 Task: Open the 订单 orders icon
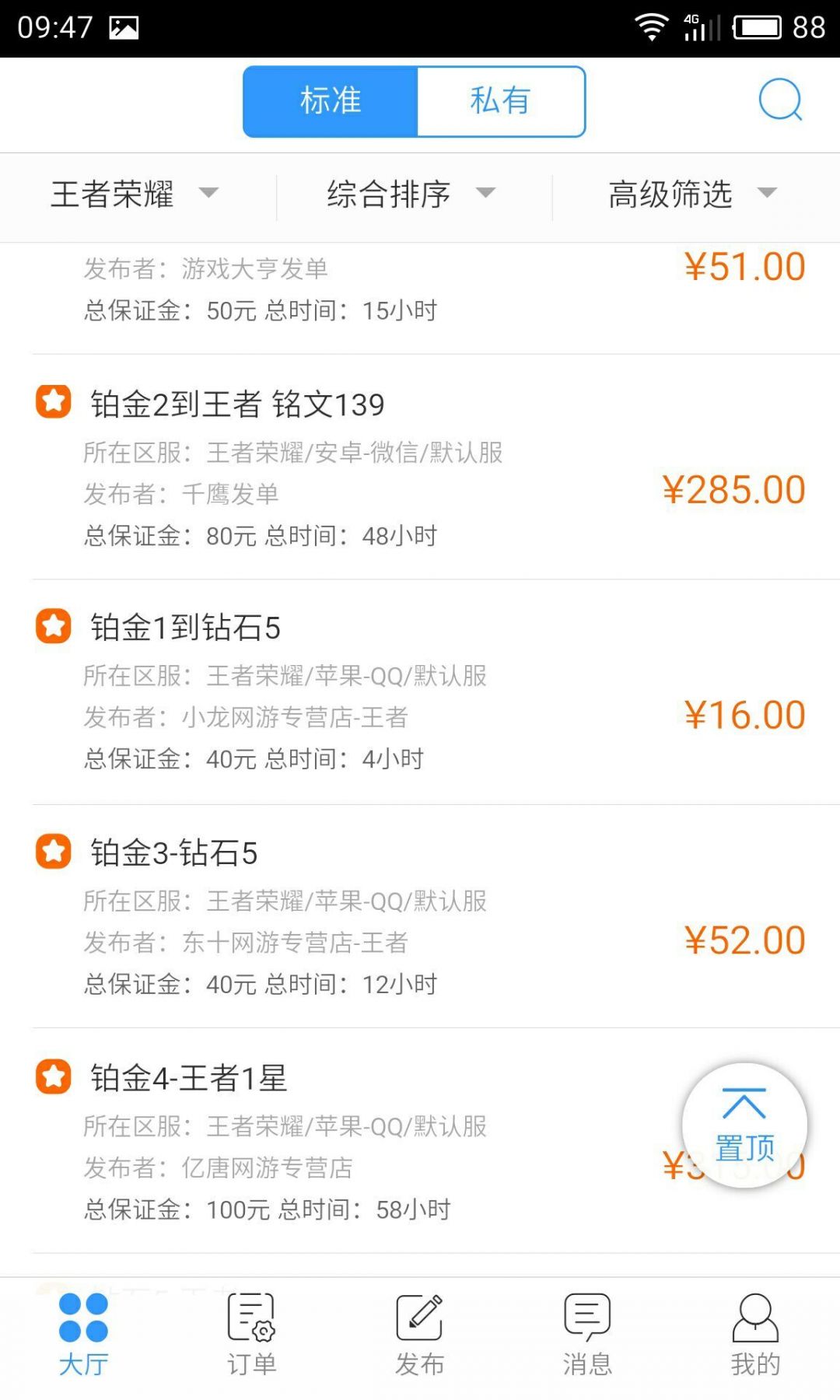[250, 1330]
